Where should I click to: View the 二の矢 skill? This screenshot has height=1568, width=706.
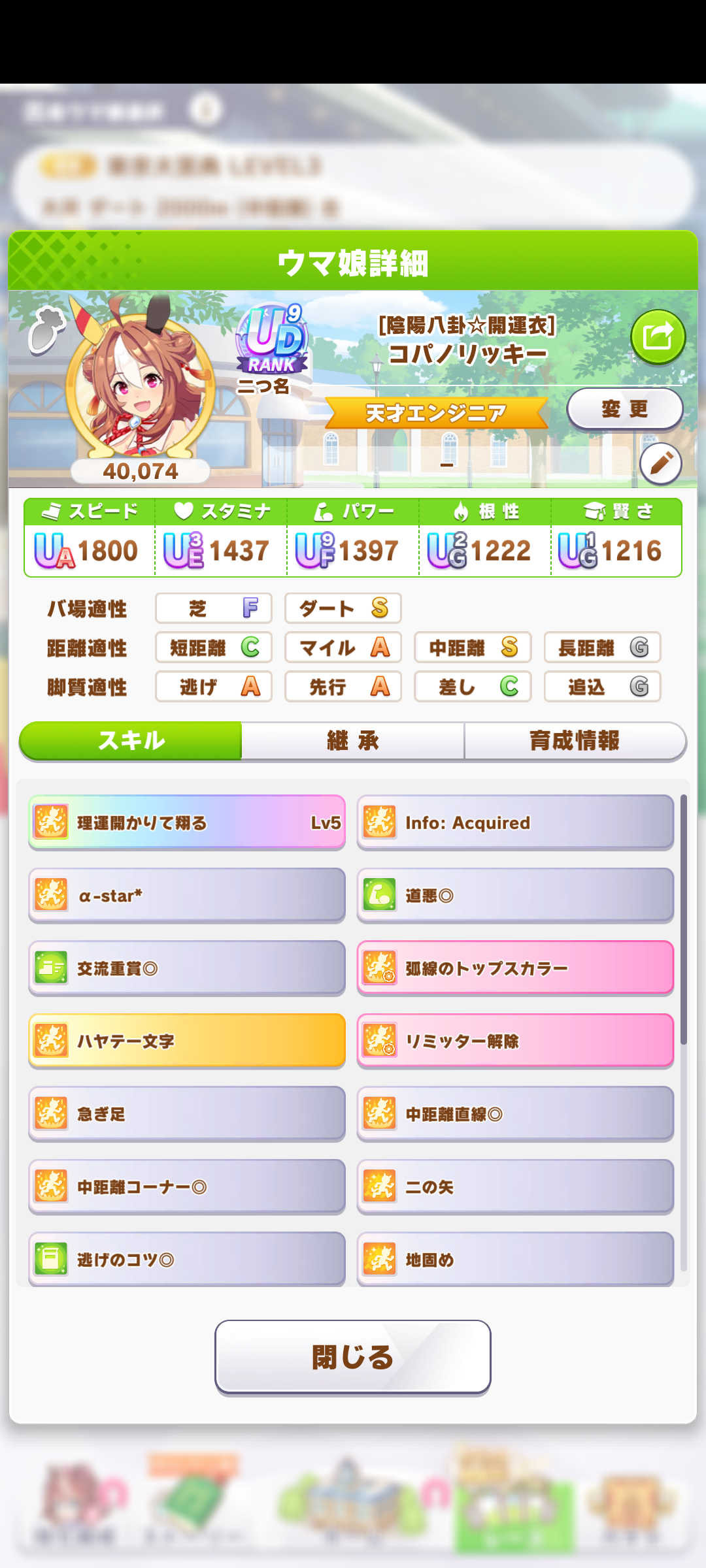coord(515,1187)
